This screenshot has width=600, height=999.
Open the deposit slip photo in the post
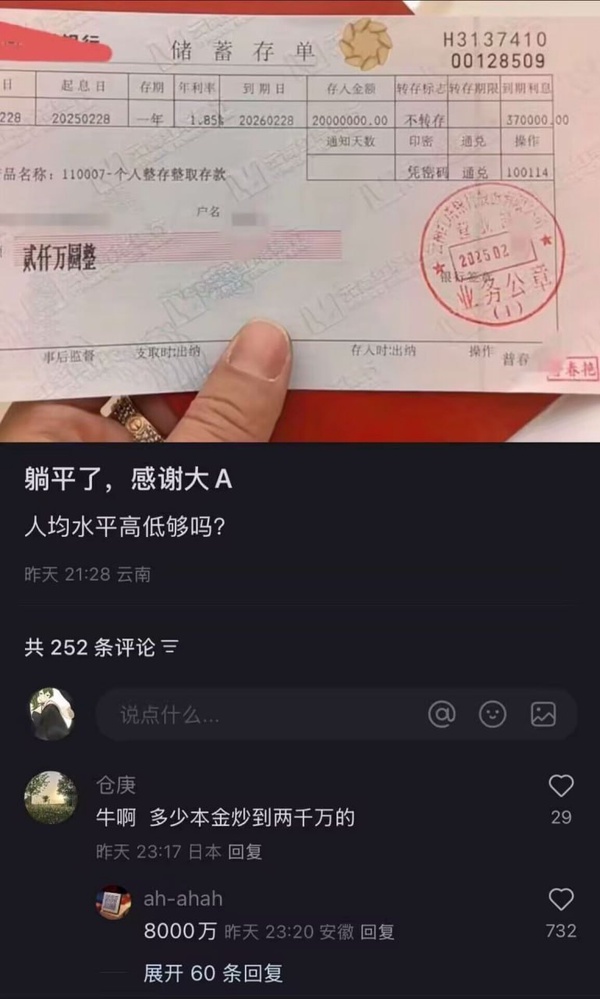click(x=300, y=221)
